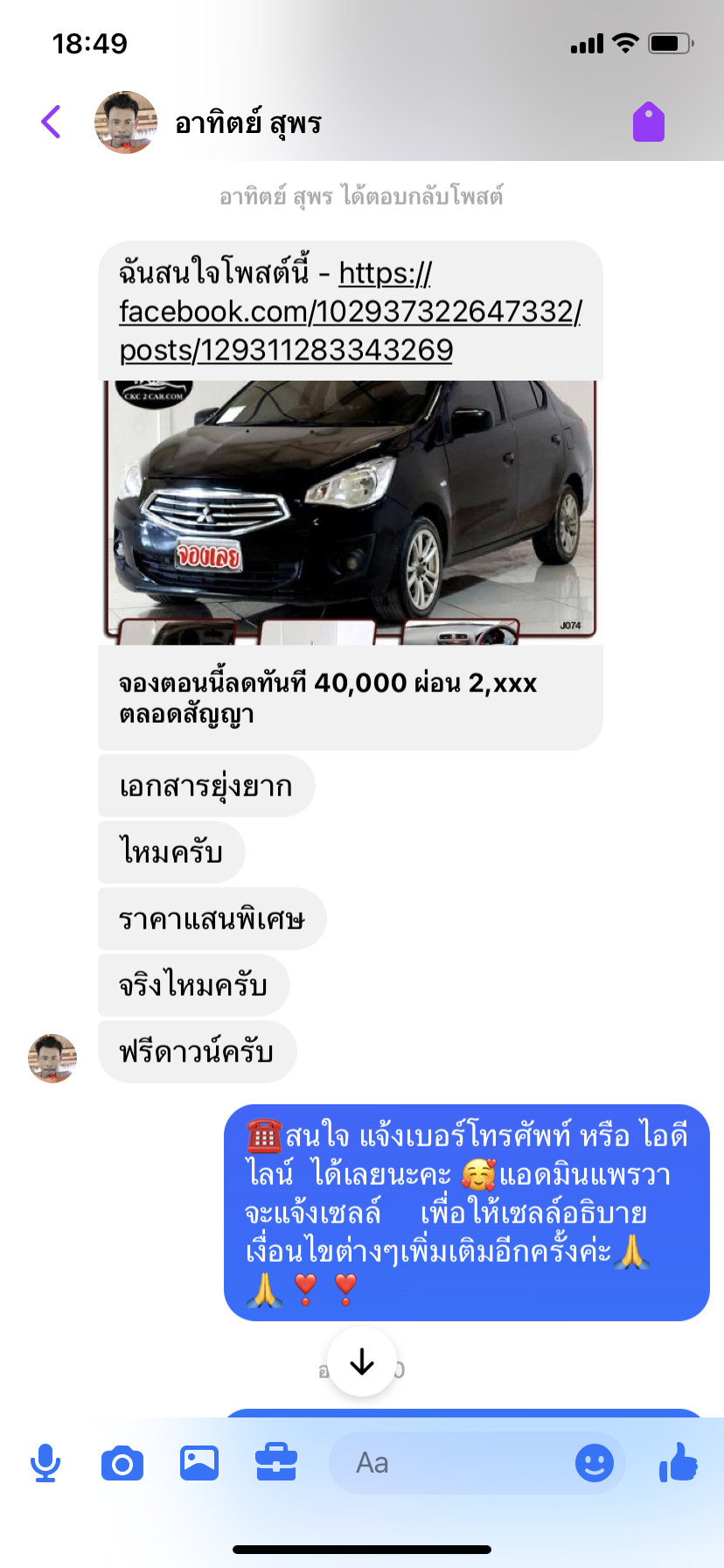Open the business tools briefcase icon
Screen dimensions: 724x1568
point(276,1463)
